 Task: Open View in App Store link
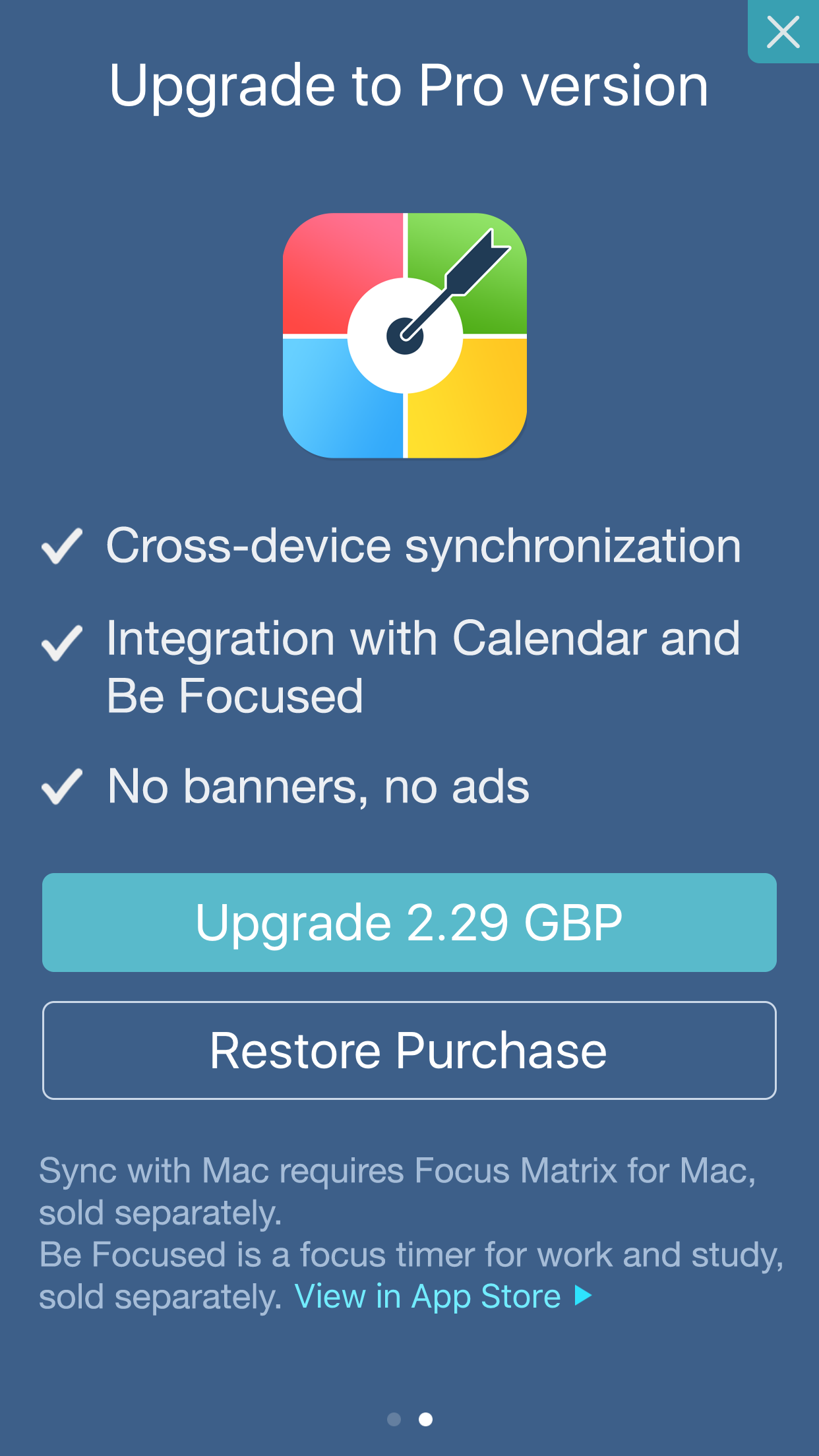tap(443, 1296)
